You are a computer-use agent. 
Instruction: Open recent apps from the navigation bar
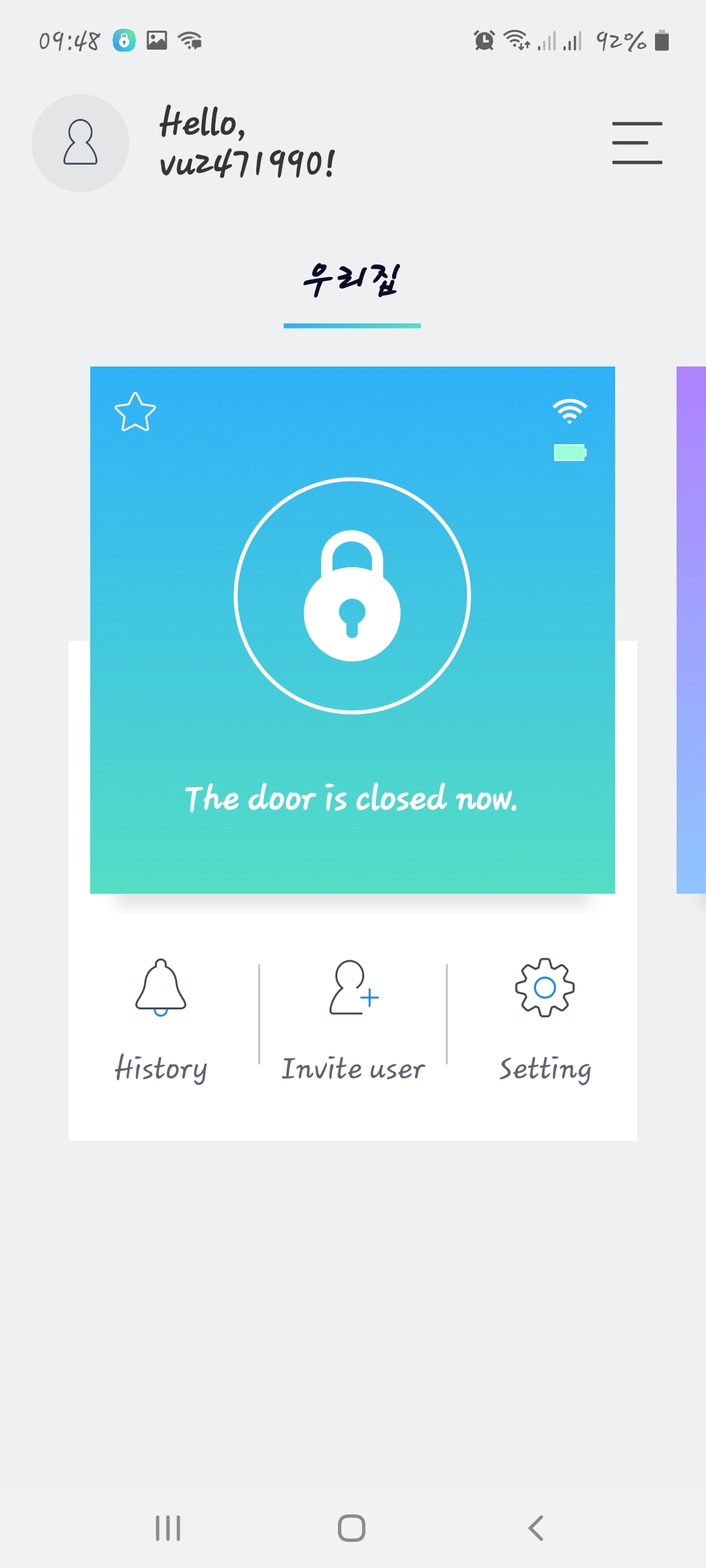pyautogui.click(x=168, y=1528)
